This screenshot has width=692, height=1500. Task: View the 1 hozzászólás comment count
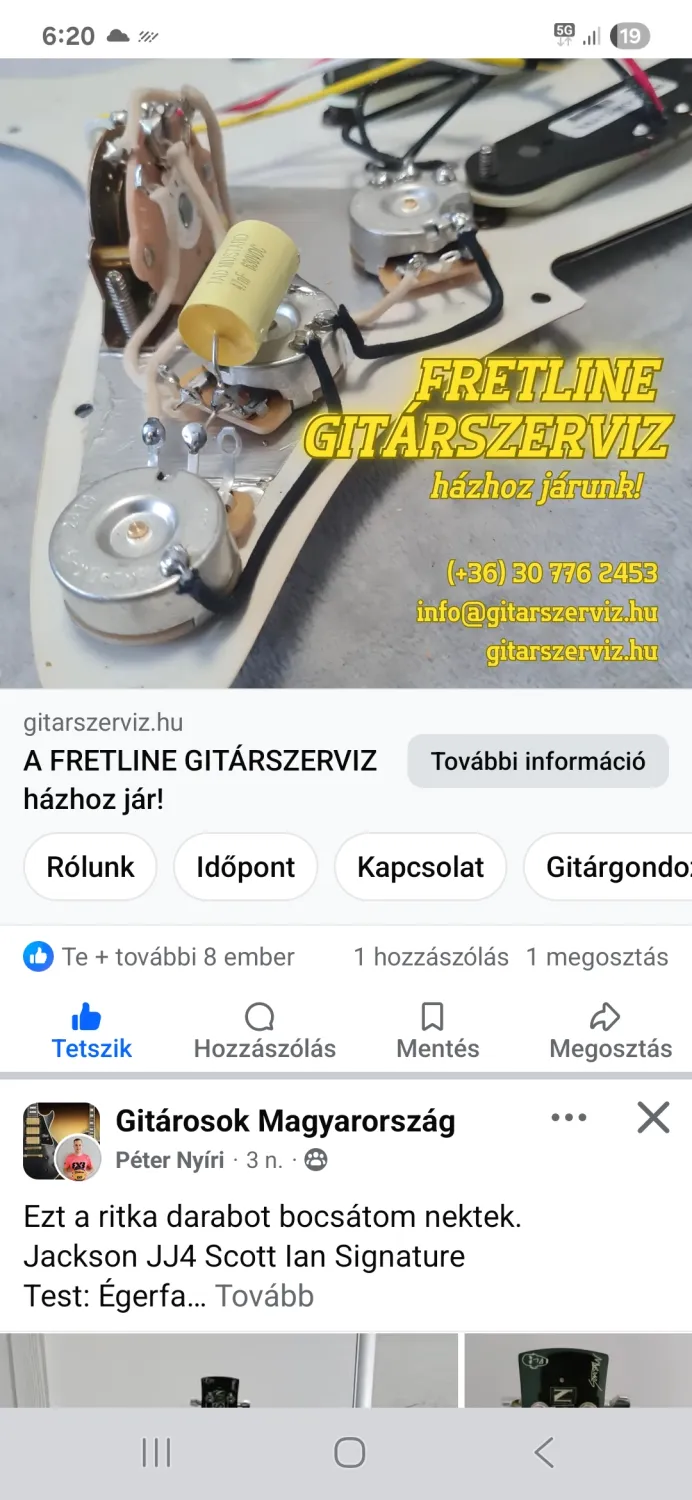tap(431, 957)
